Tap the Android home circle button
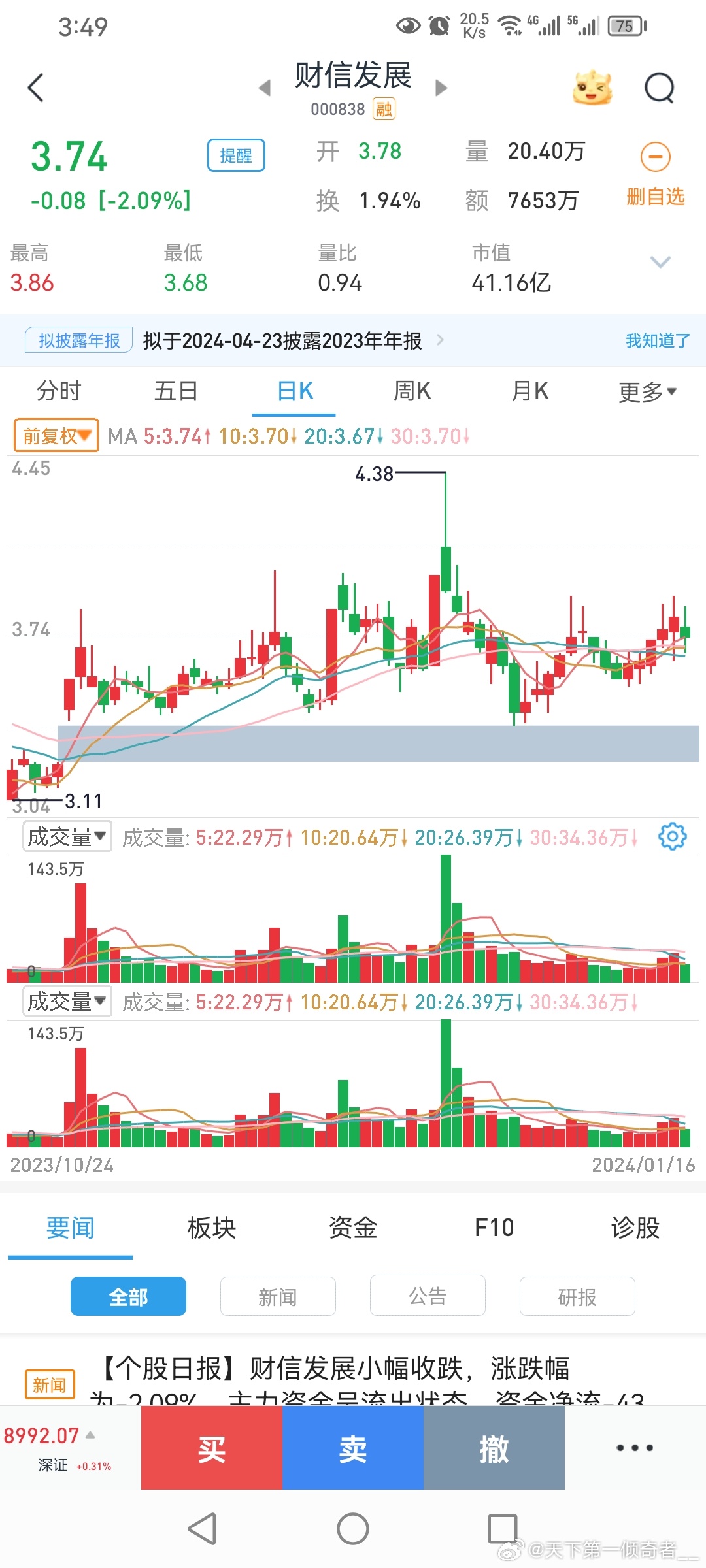 tap(352, 1529)
